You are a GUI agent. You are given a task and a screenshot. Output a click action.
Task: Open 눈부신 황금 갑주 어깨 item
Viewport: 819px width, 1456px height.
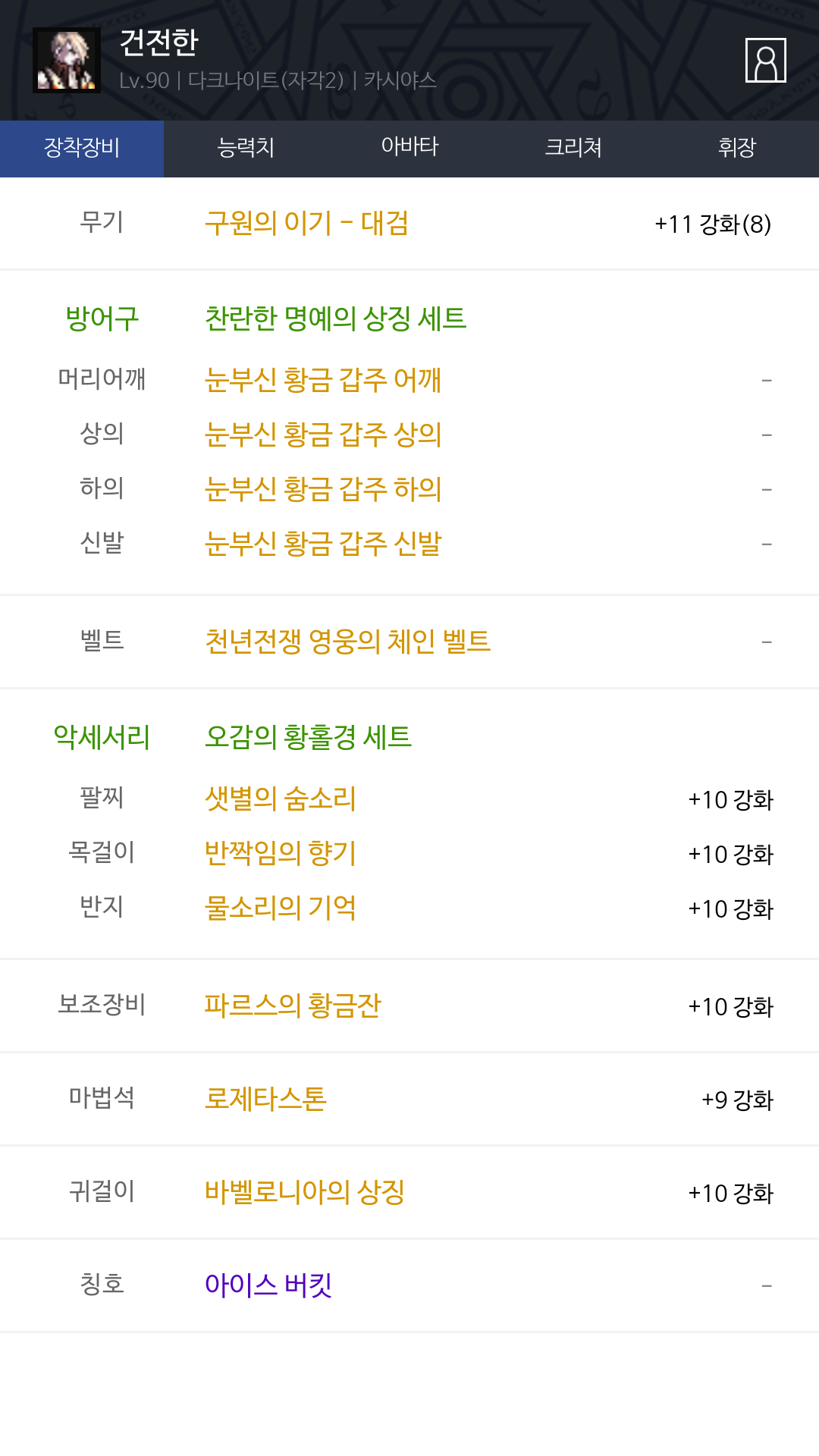[x=323, y=379]
